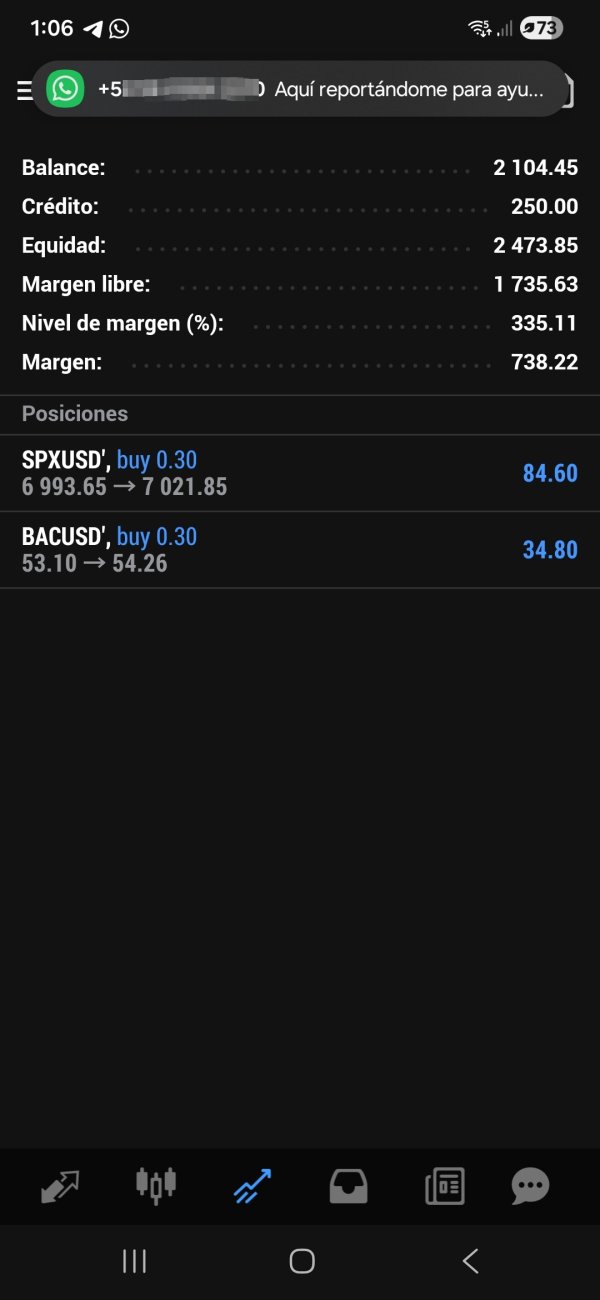The width and height of the screenshot is (600, 1300).
Task: Tap the system back button
Action: click(x=471, y=1261)
